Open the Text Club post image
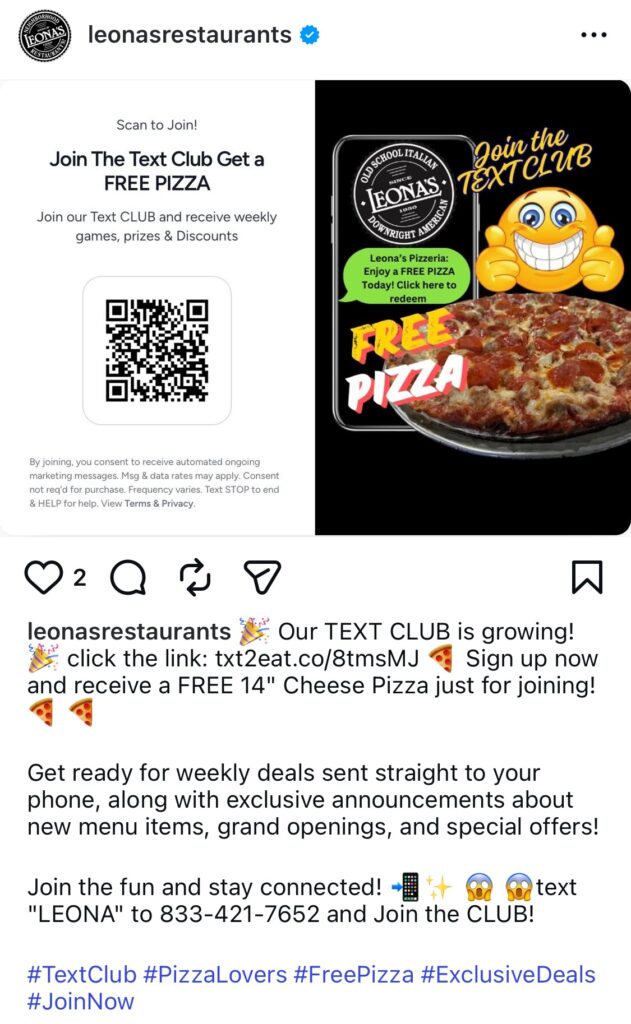This screenshot has height=1024, width=631. (x=315, y=307)
